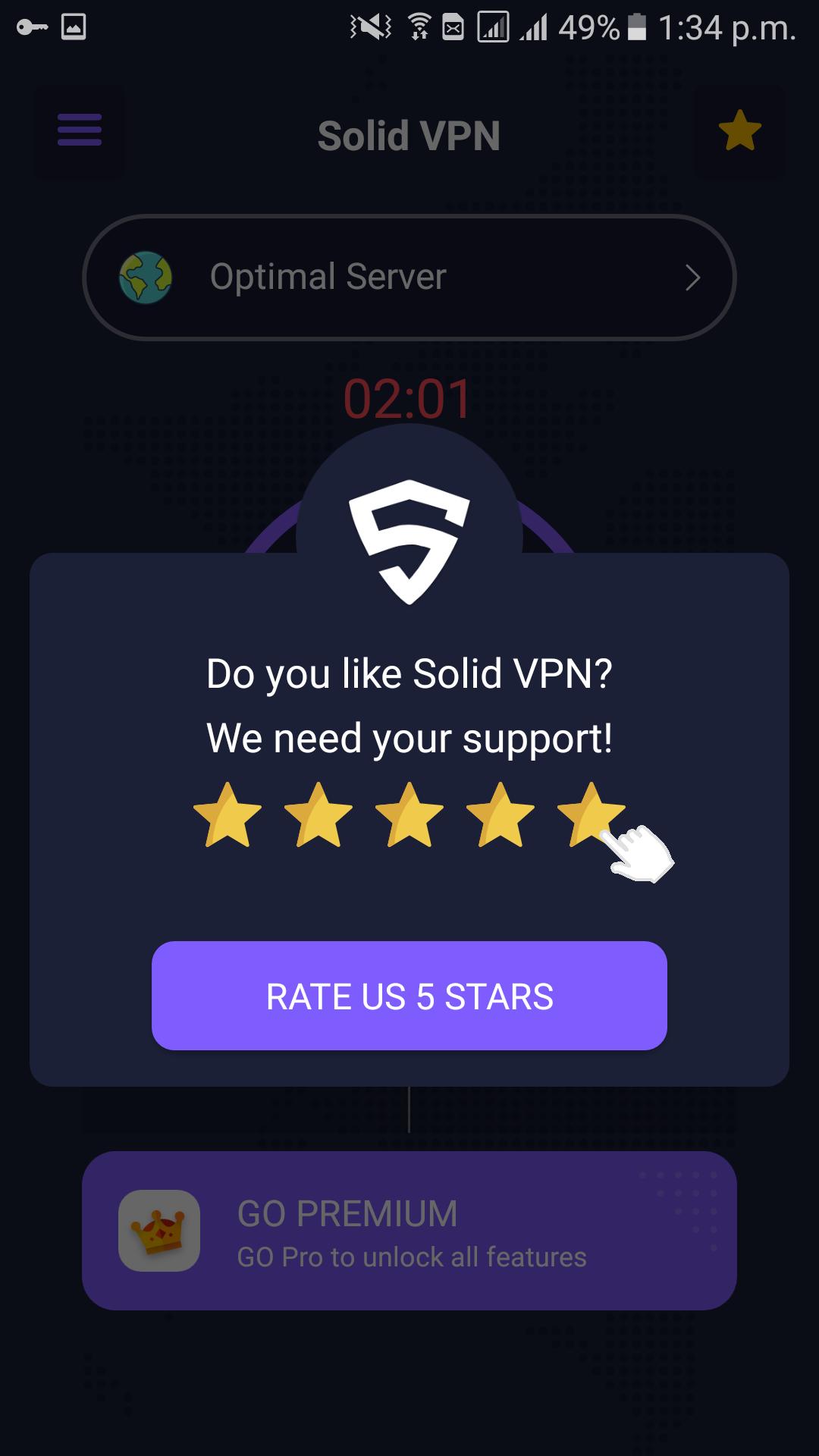Open the hamburger menu
The image size is (819, 1456).
(x=80, y=130)
